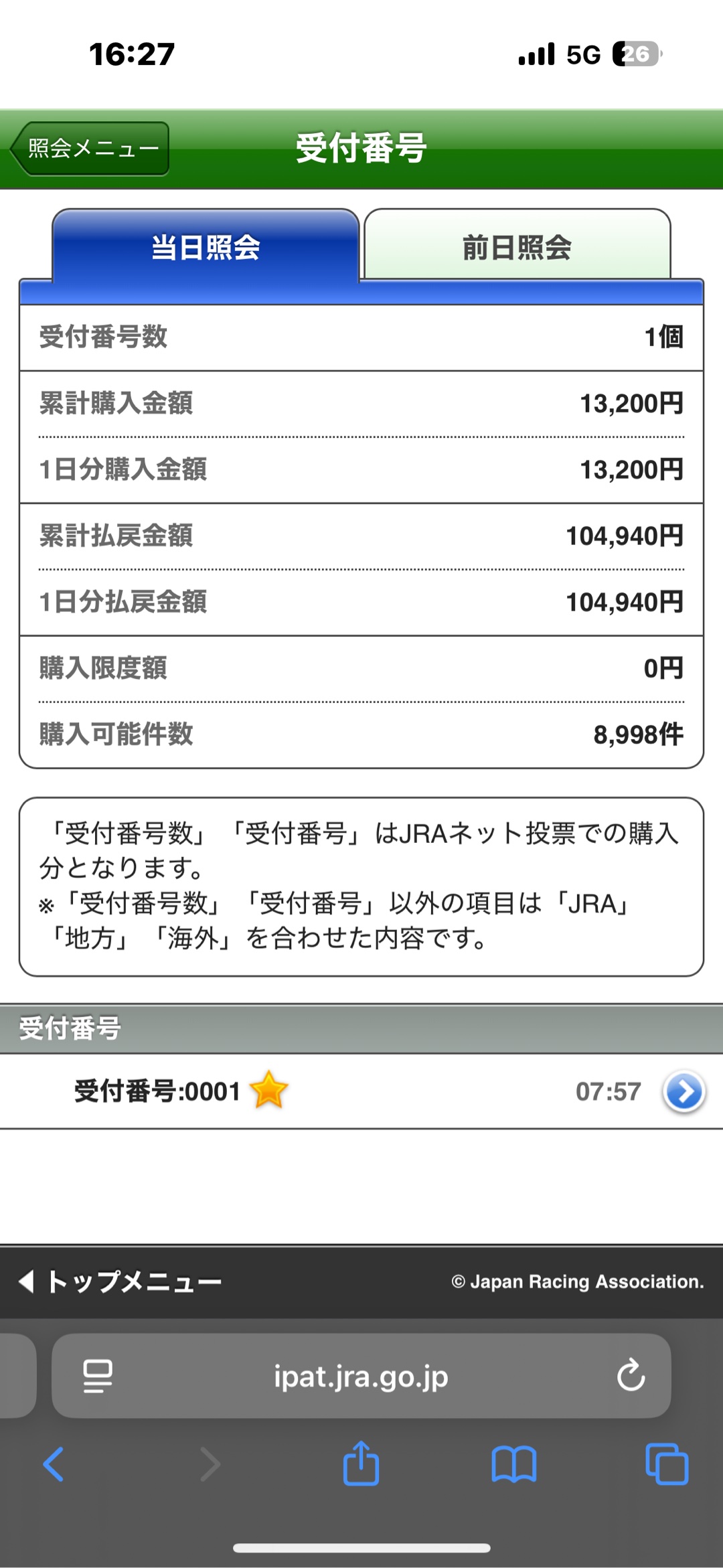Go back to 照会メニュー
Screen dimensions: 723x1568
91,148
